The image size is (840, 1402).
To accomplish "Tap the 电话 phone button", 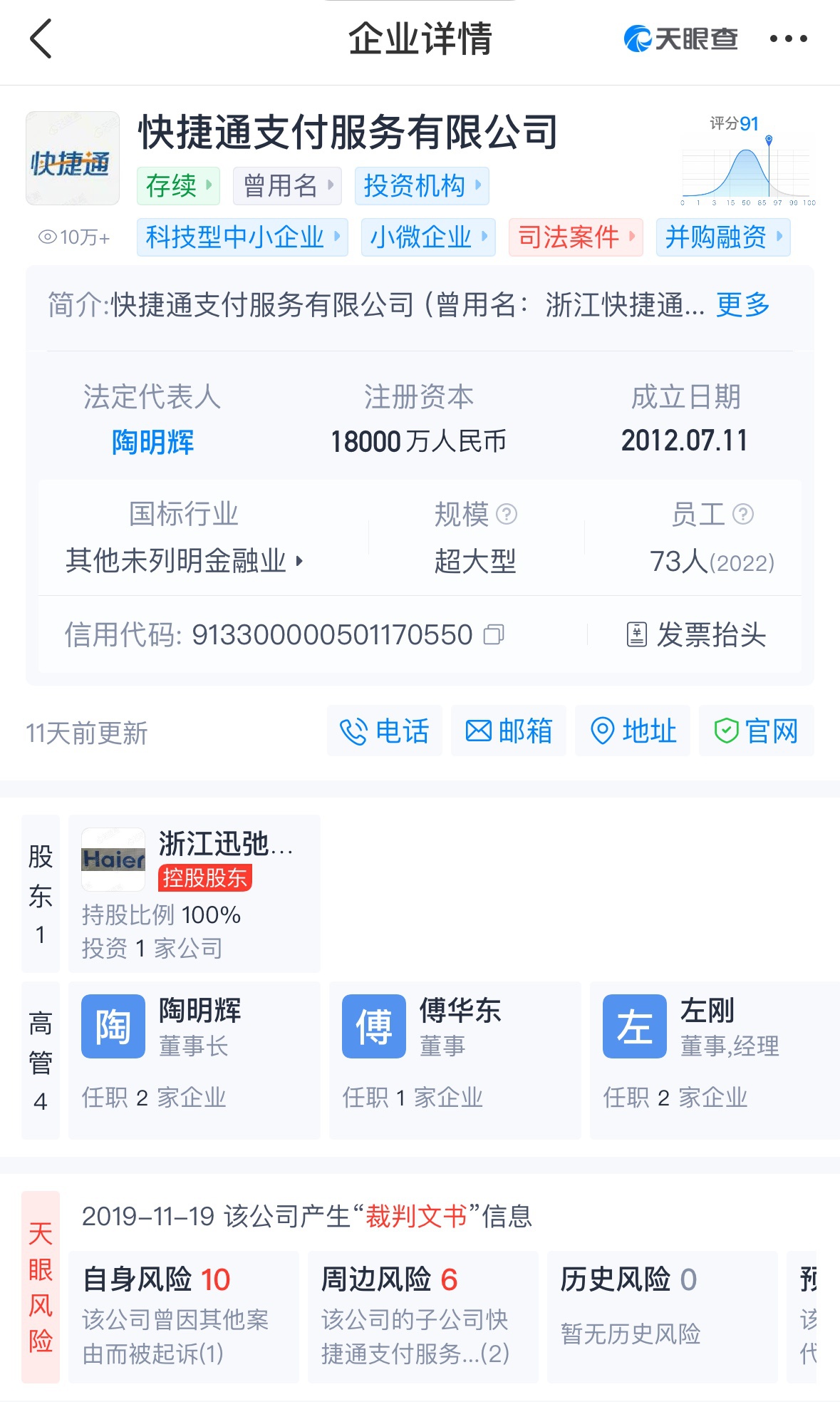I will [x=385, y=731].
